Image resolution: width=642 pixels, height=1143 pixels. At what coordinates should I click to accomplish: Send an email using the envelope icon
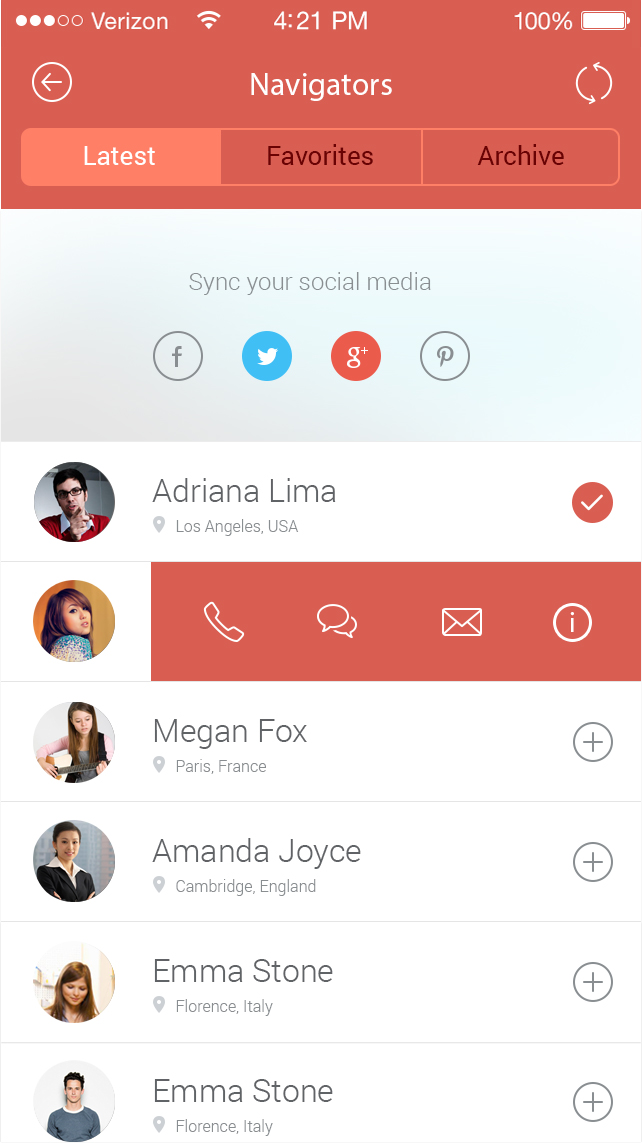click(461, 622)
